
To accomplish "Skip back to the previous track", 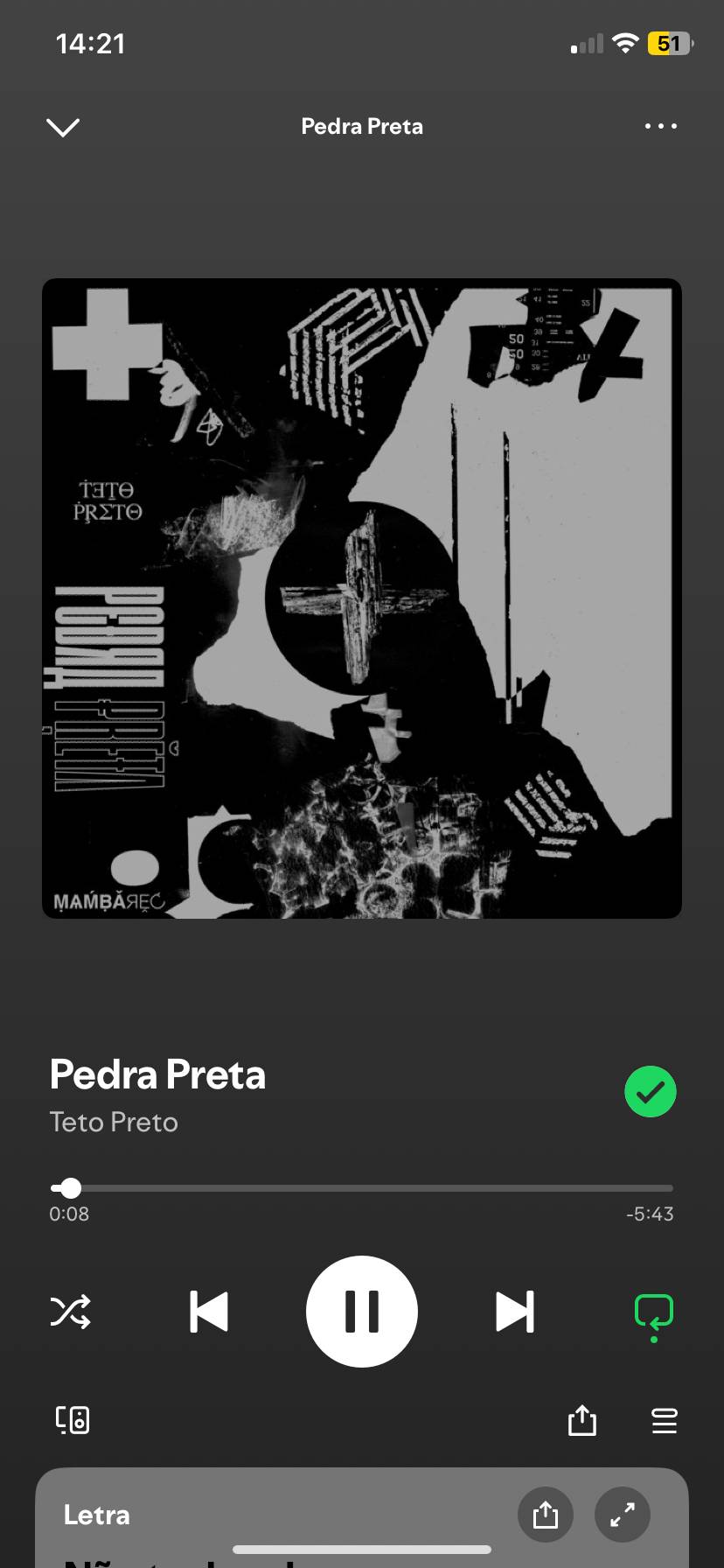I will point(209,1312).
